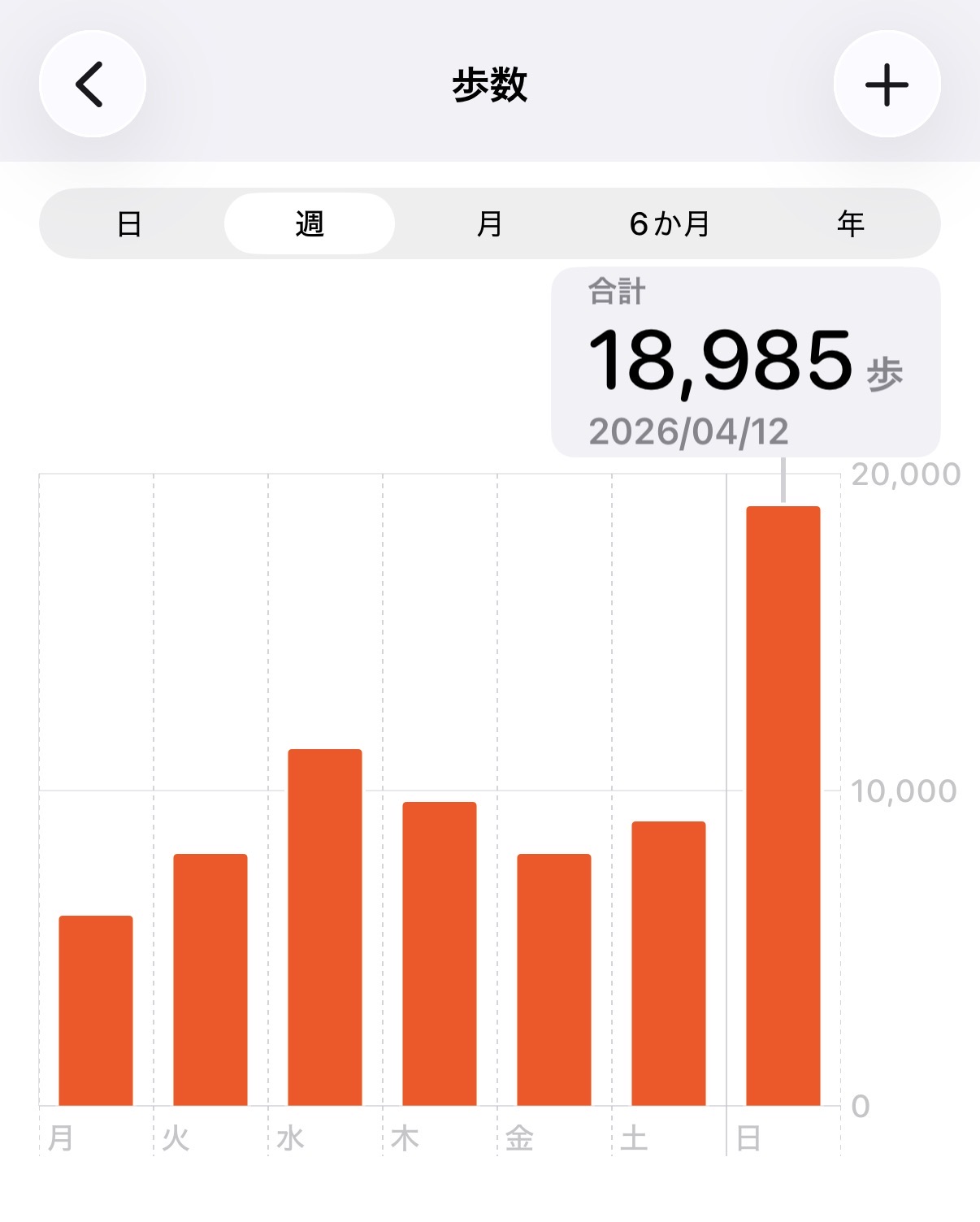Switch to the 月 range tab
Screen dimensions: 980x1222
tap(489, 223)
